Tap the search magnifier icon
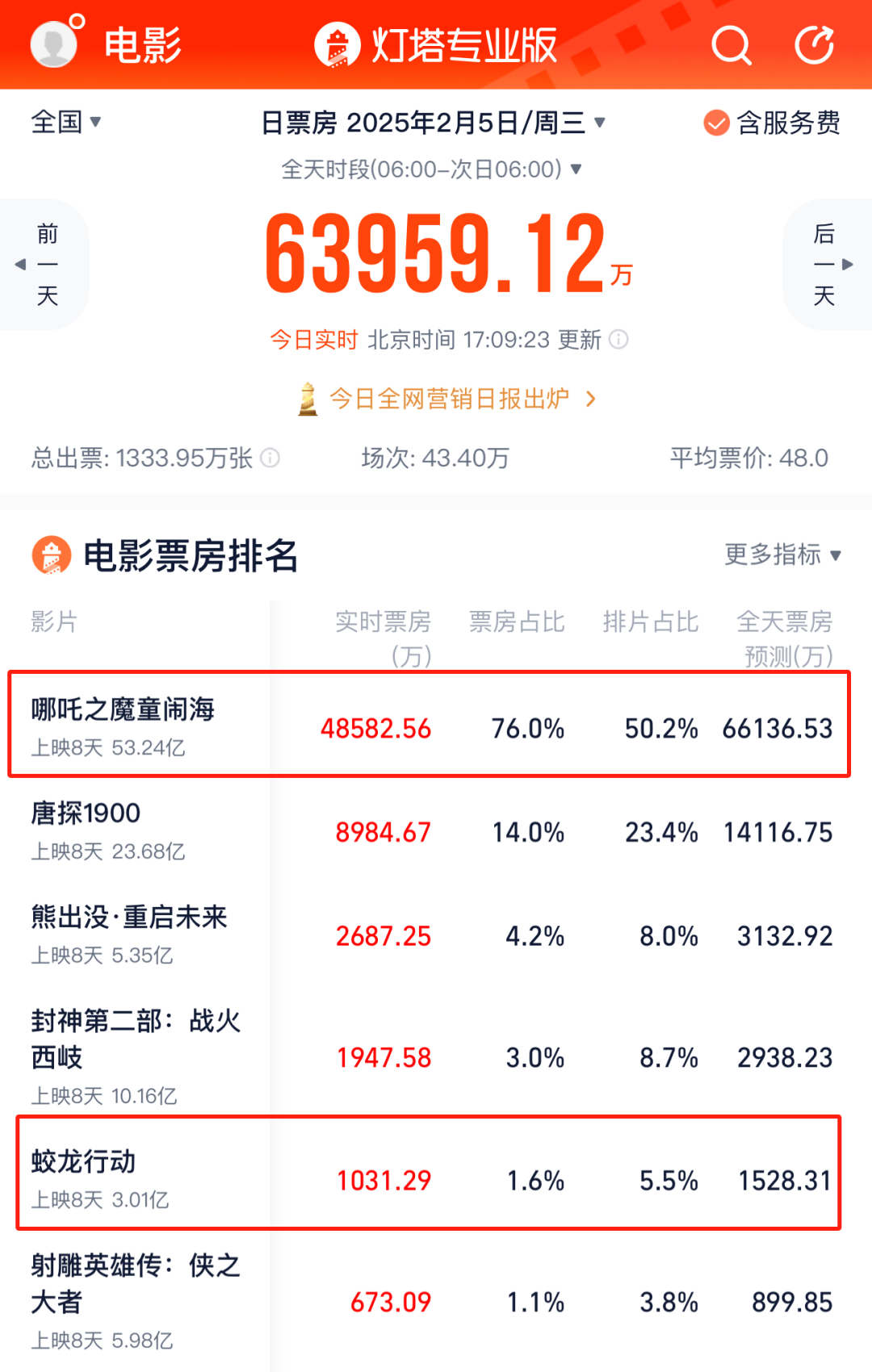Viewport: 872px width, 1372px height. [732, 44]
